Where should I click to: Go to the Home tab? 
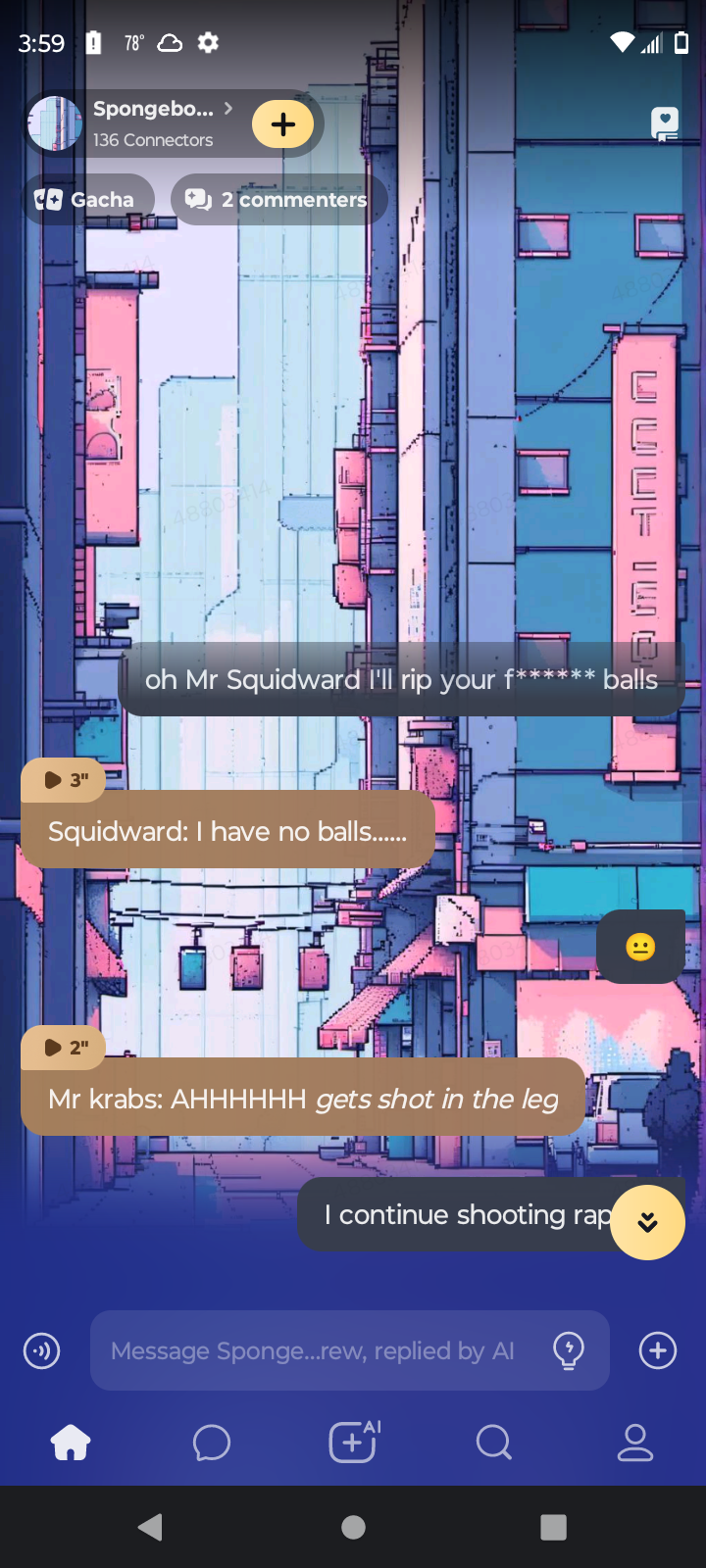point(71,1443)
